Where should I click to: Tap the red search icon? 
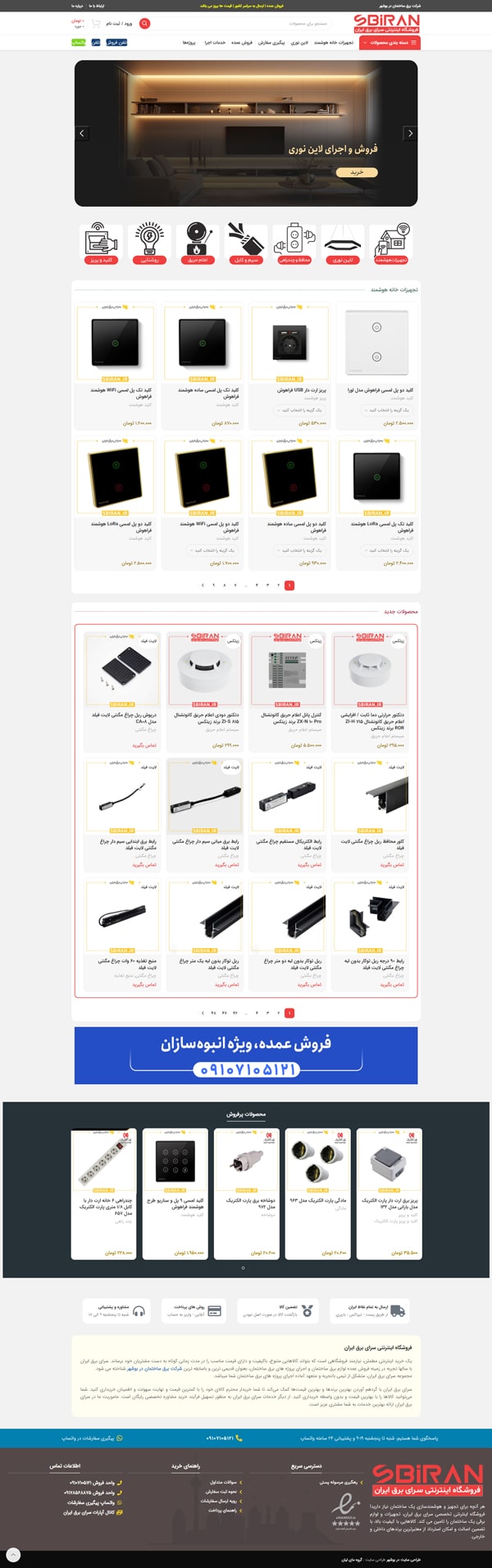click(x=145, y=23)
